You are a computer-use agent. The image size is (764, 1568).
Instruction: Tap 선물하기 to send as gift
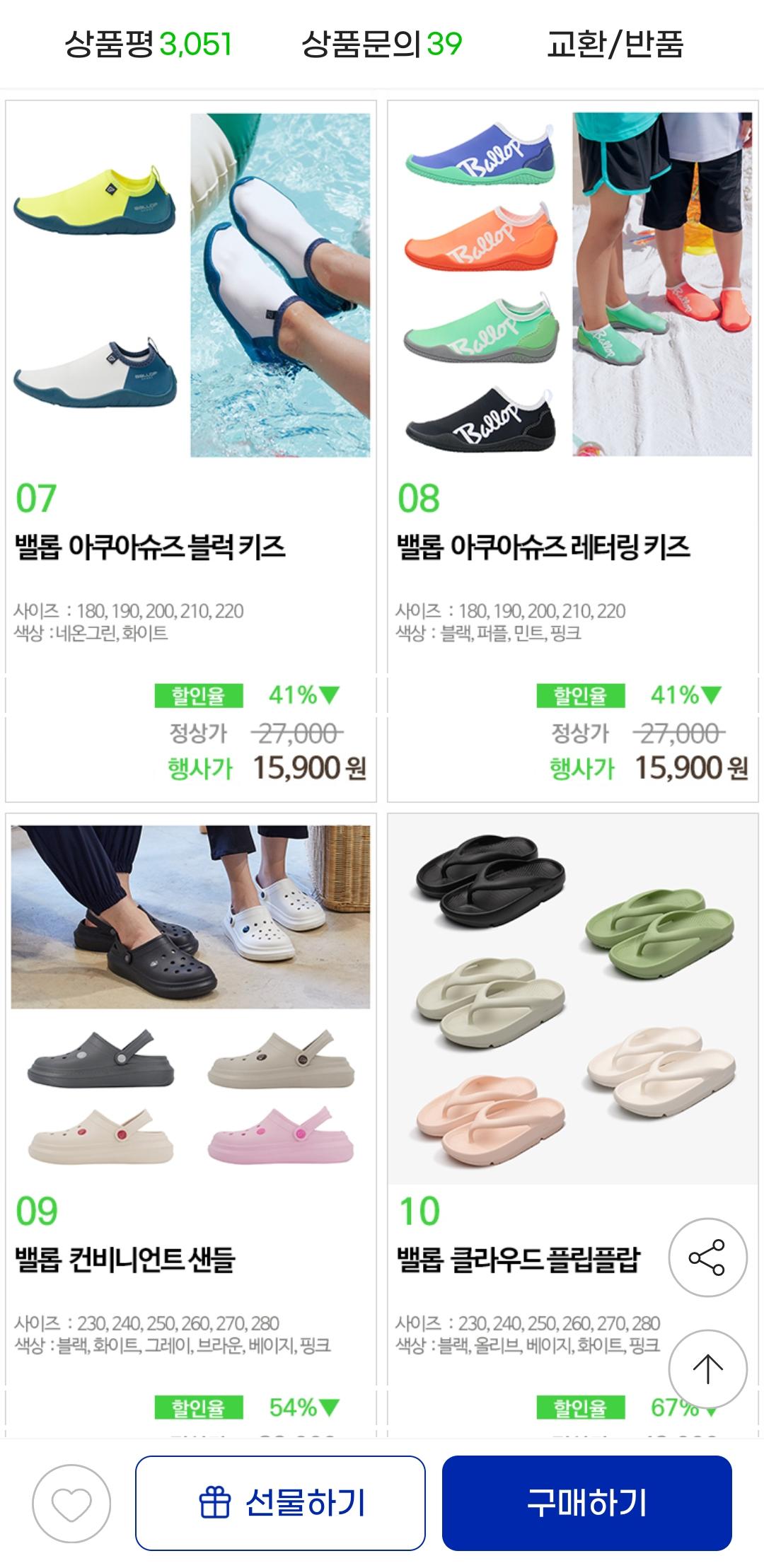coord(280,1503)
